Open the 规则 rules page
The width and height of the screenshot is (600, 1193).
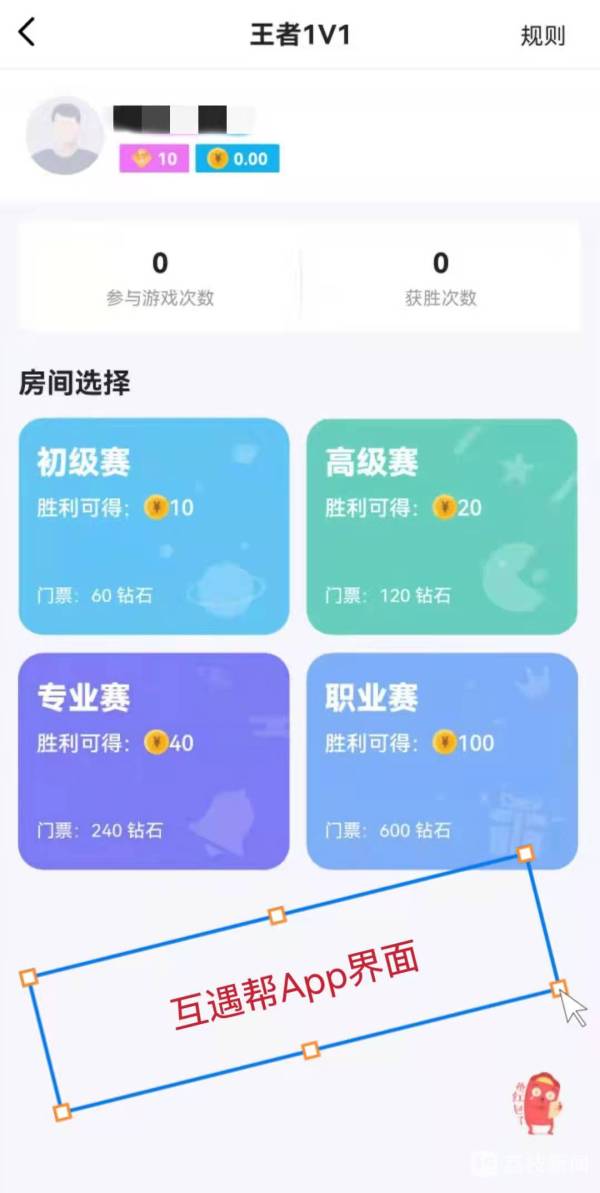click(x=542, y=35)
